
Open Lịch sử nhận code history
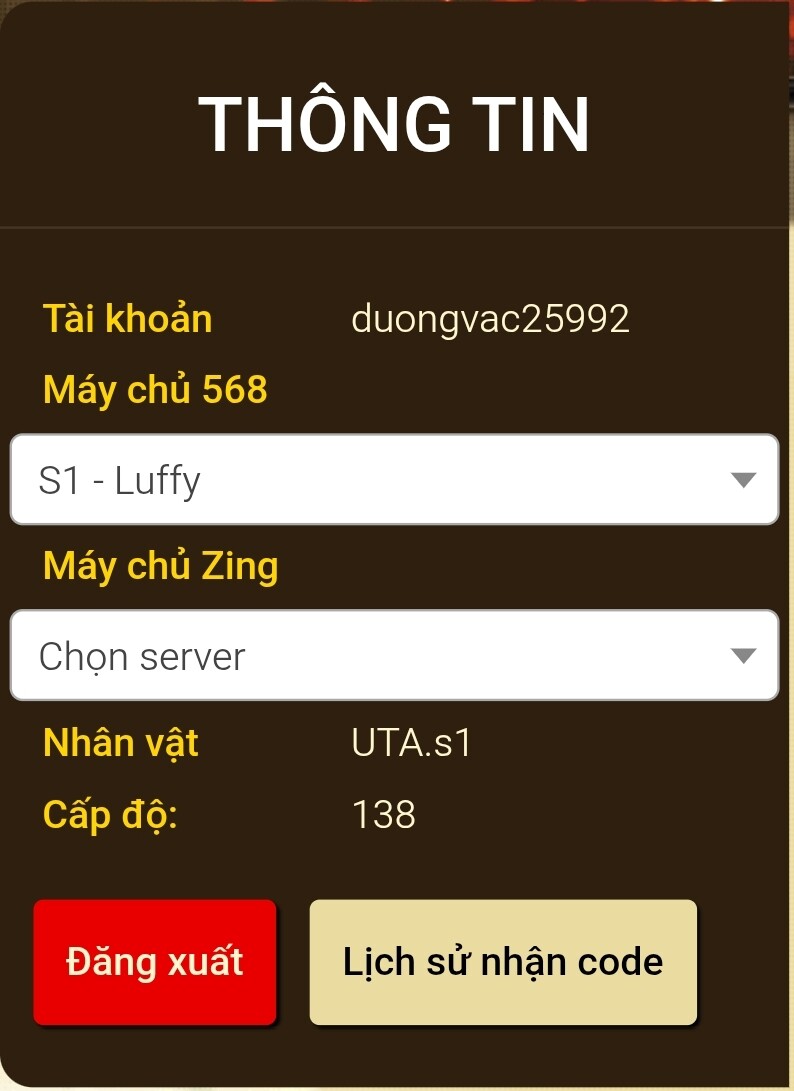coord(503,962)
